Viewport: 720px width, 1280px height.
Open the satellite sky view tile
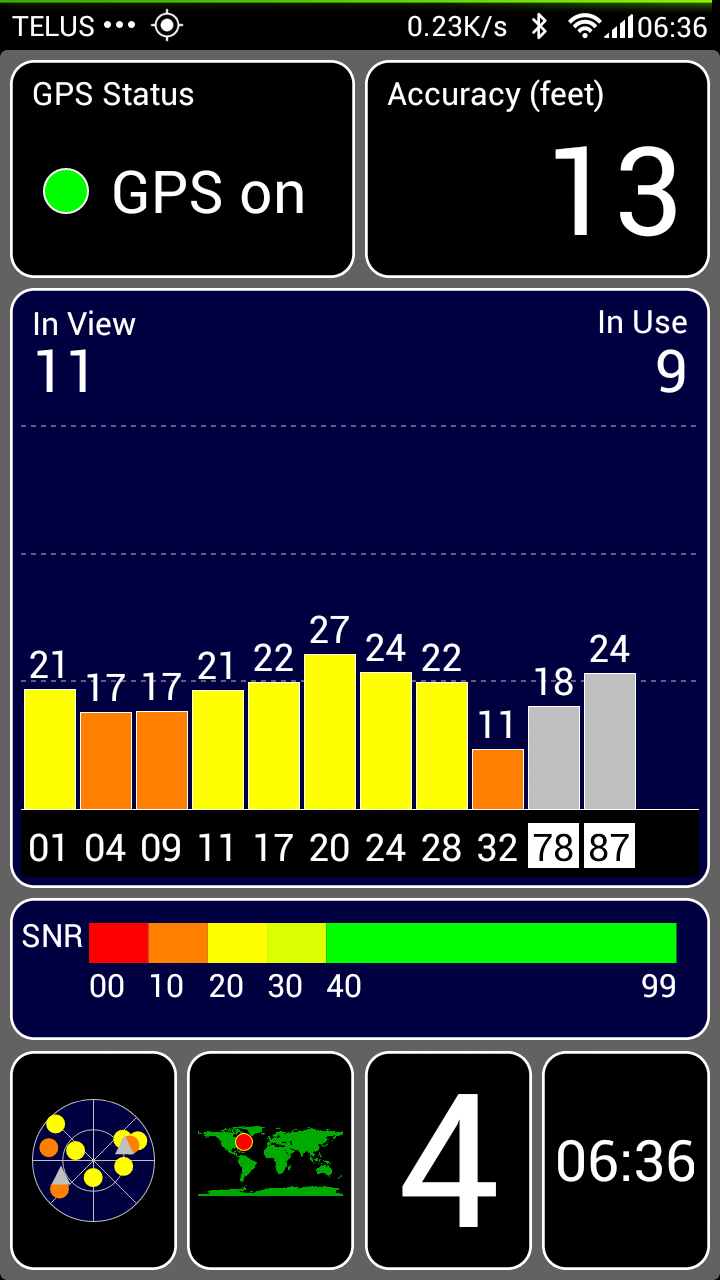pyautogui.click(x=94, y=1160)
